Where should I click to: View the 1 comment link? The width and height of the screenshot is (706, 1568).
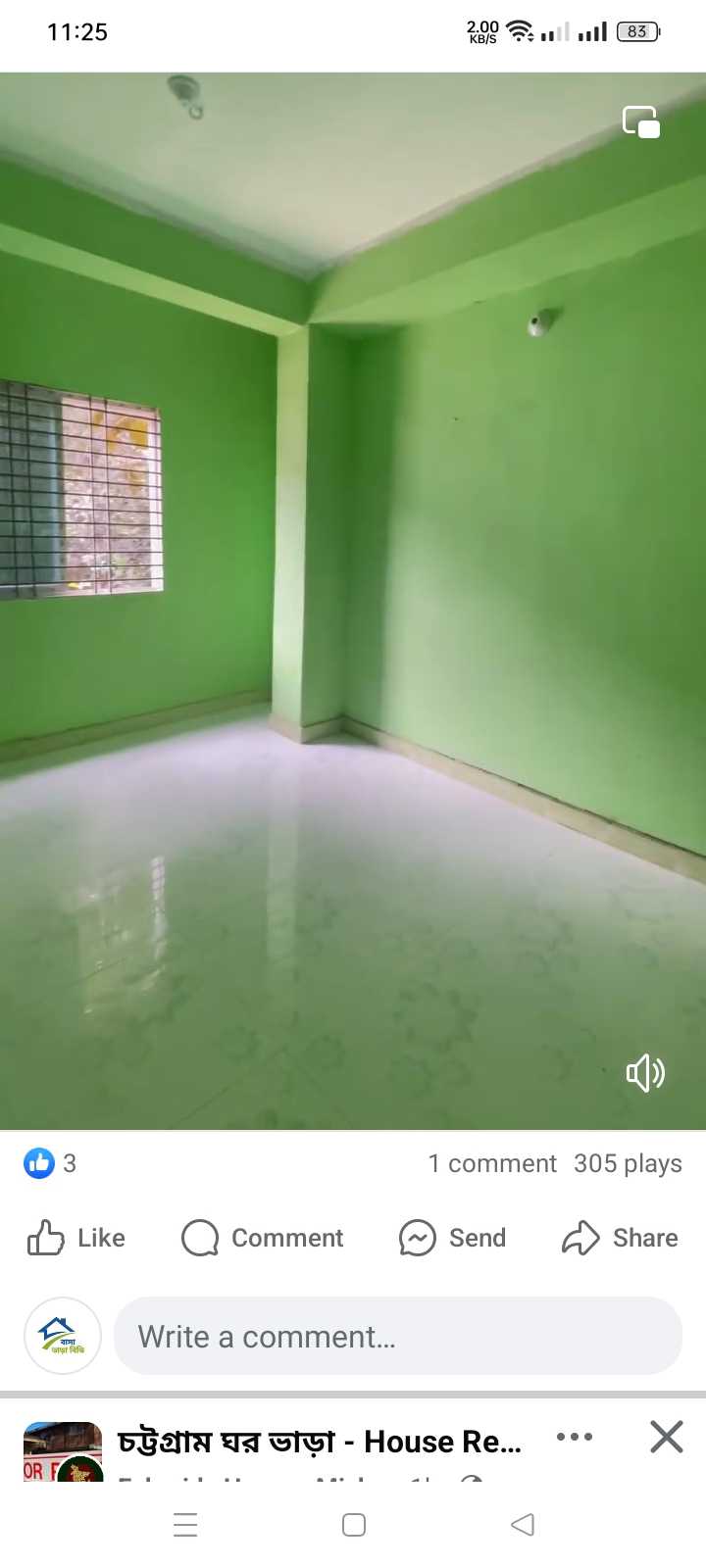click(492, 1163)
